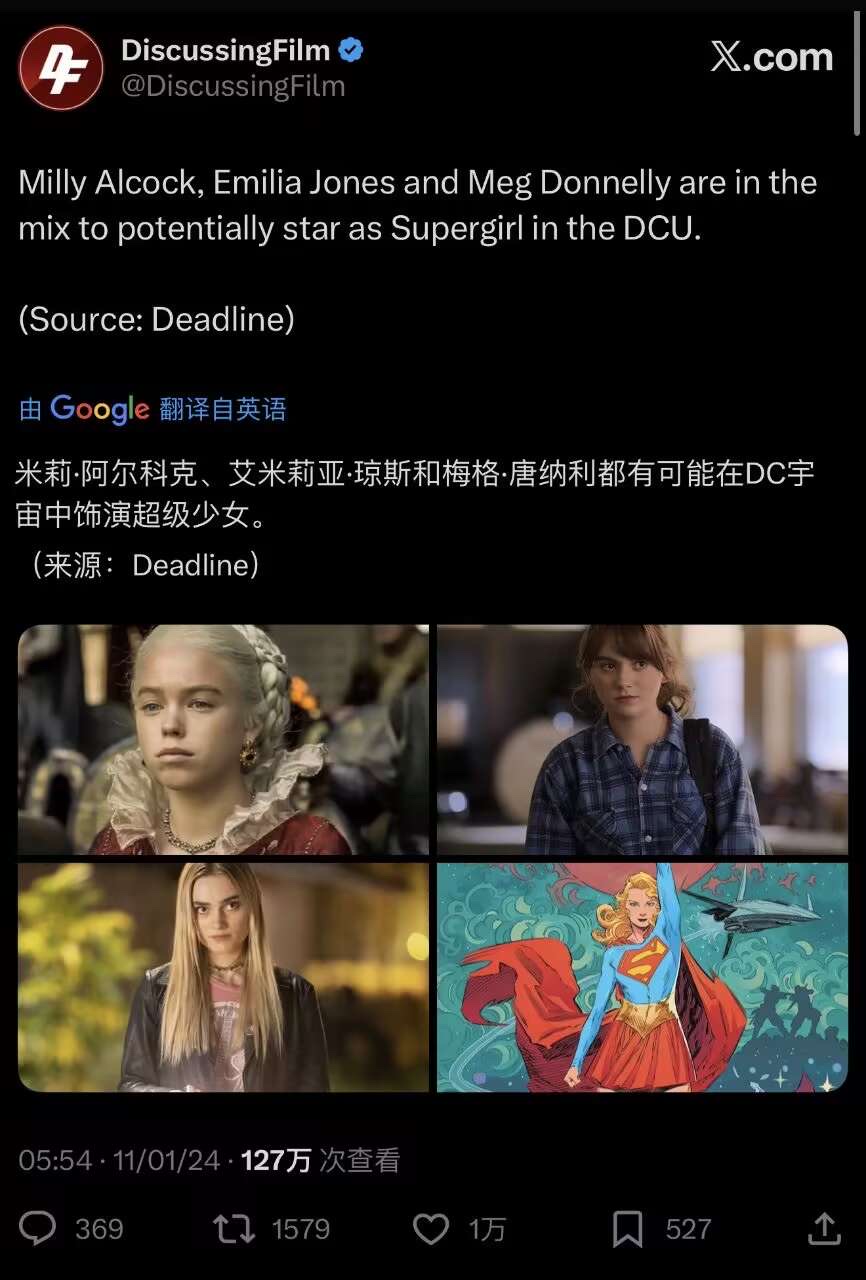
Task: Open the photo of the woman with braided platinum hair
Action: (x=223, y=739)
